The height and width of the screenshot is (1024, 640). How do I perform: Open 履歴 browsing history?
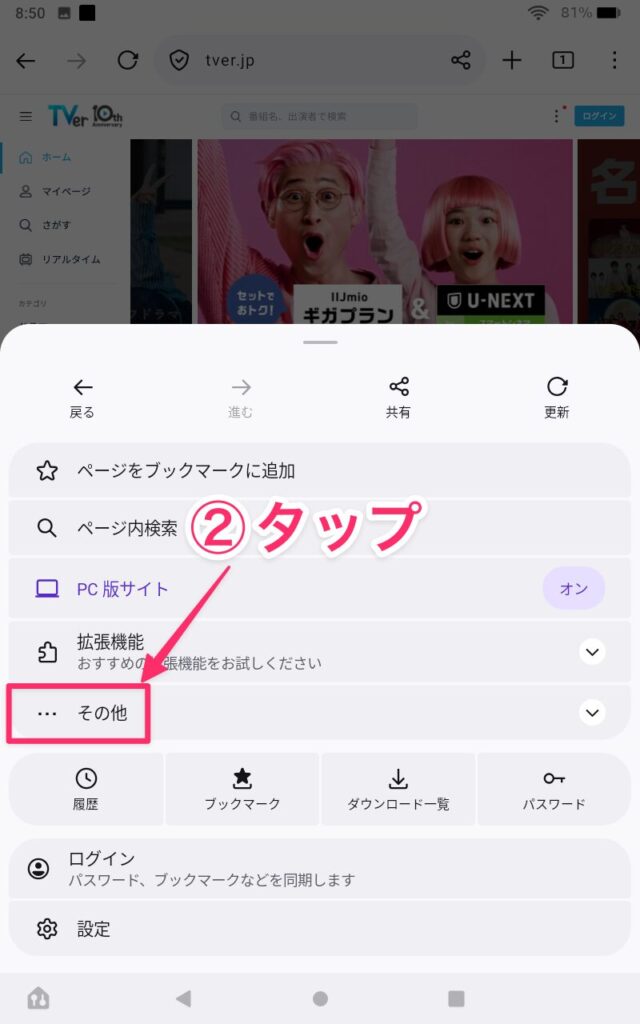[x=86, y=788]
